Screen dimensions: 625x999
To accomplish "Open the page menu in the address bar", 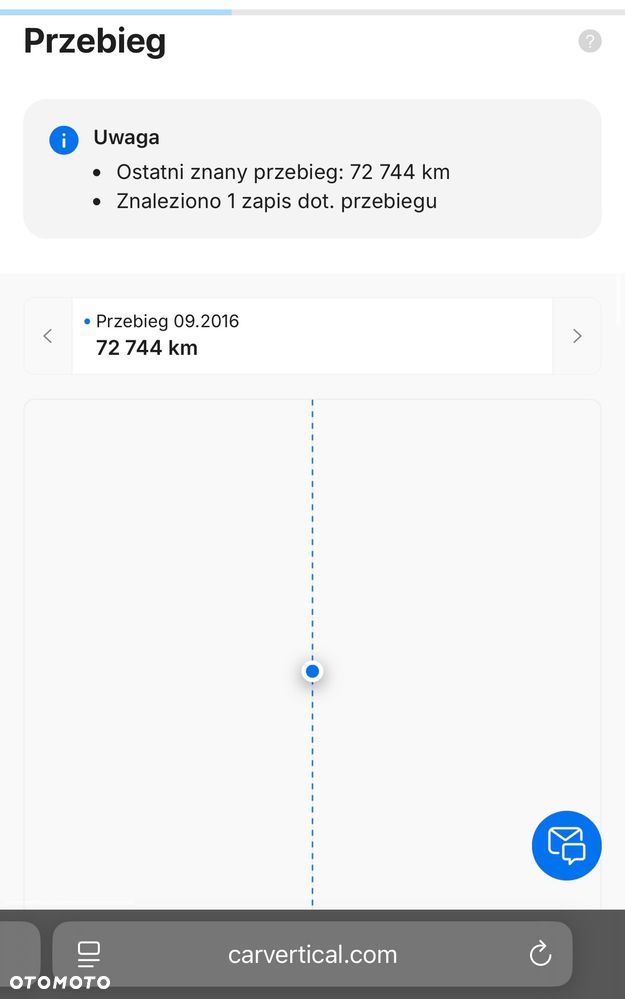I will tap(89, 954).
